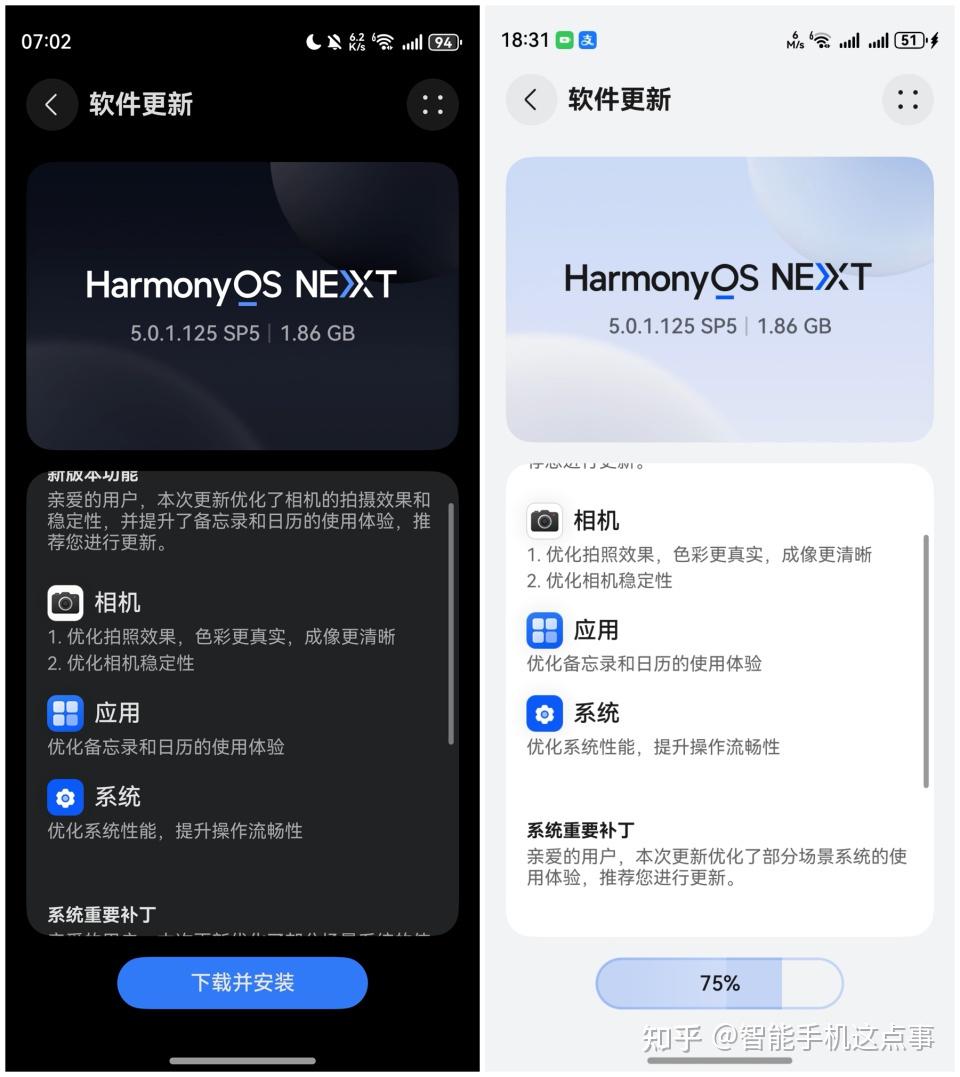Open the four-dot options menu on right screen

click(907, 100)
